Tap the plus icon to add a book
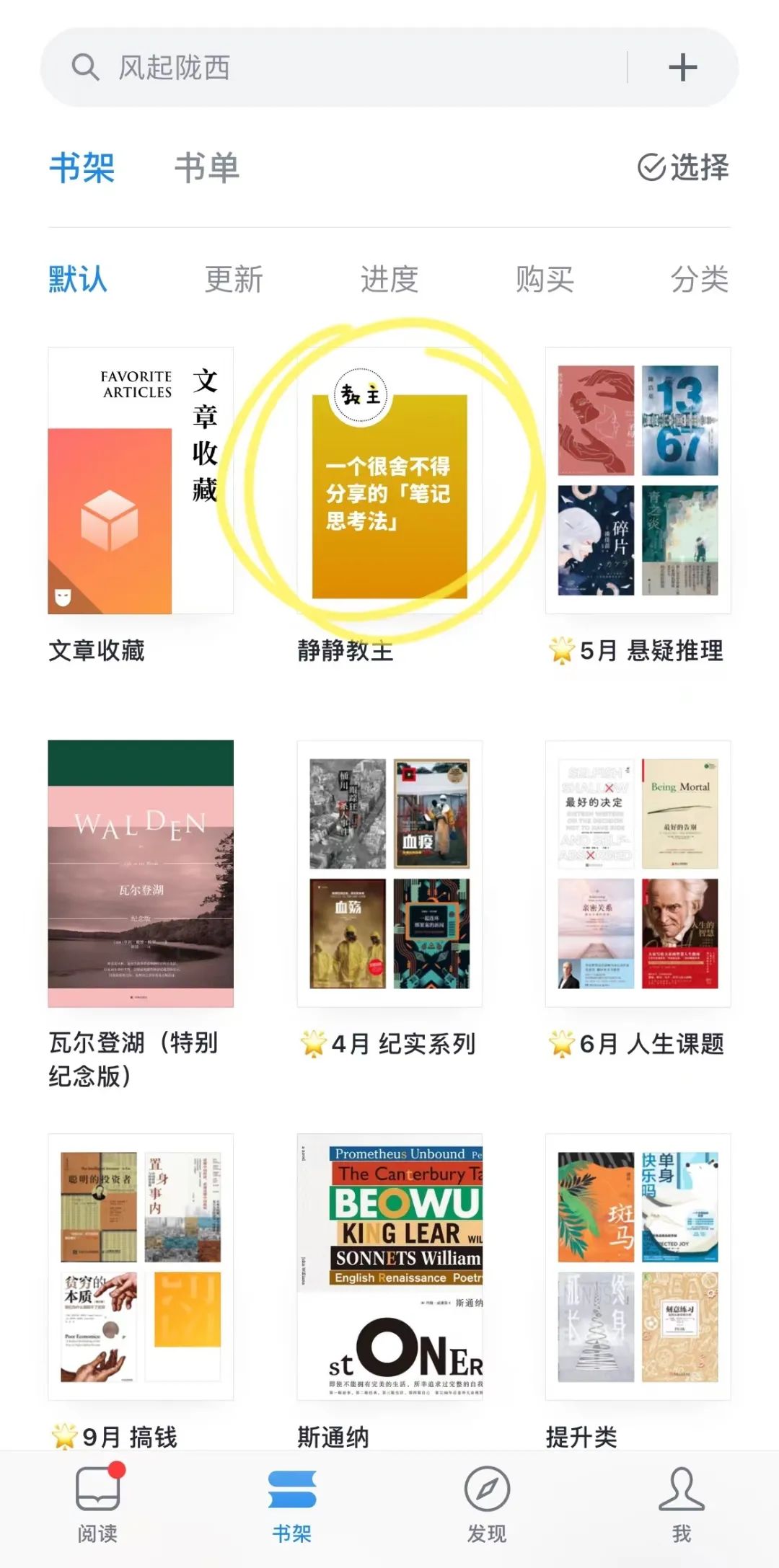Viewport: 779px width, 1568px height. pyautogui.click(x=682, y=66)
